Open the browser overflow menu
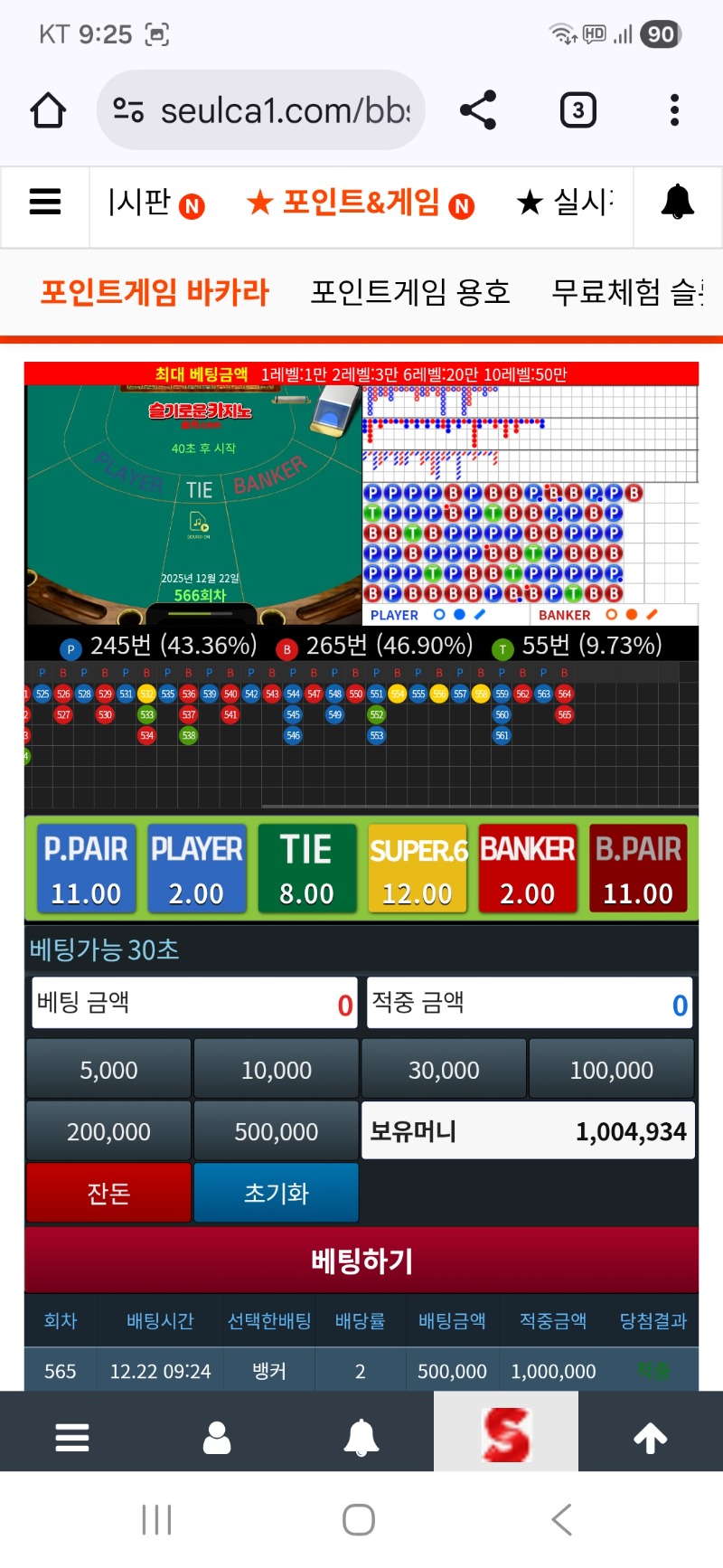 [674, 111]
